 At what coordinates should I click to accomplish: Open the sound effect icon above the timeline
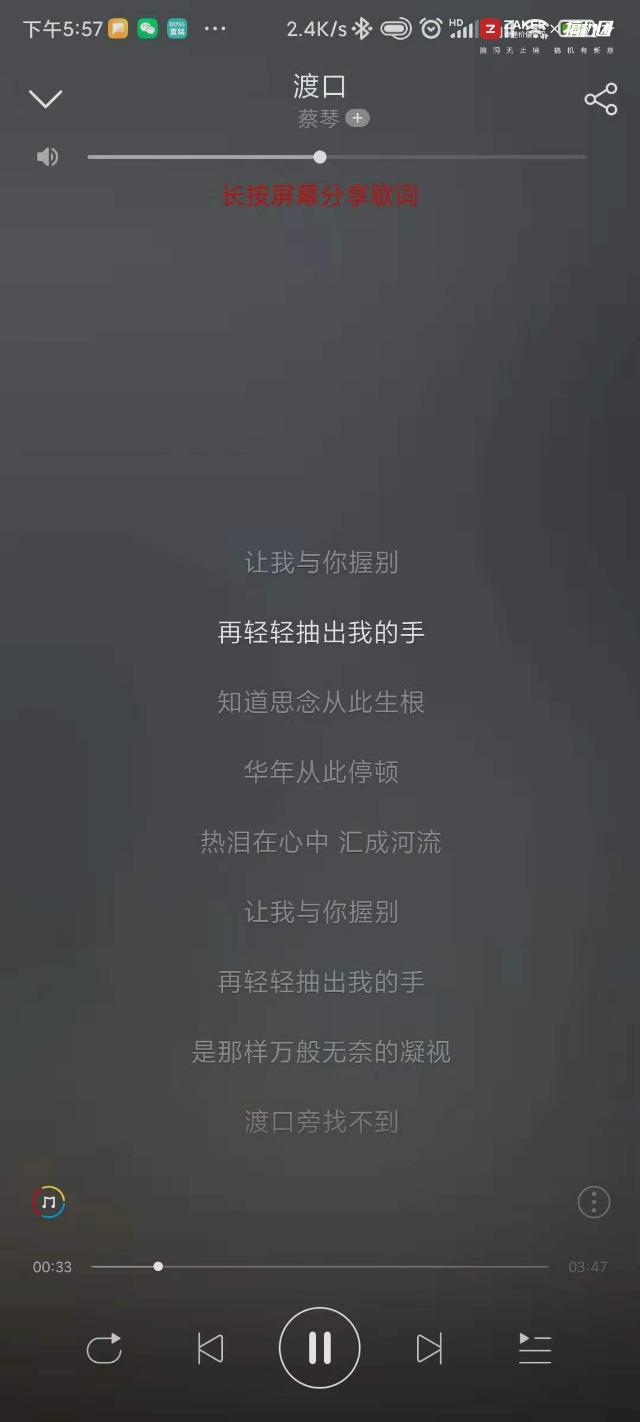coord(48,1201)
